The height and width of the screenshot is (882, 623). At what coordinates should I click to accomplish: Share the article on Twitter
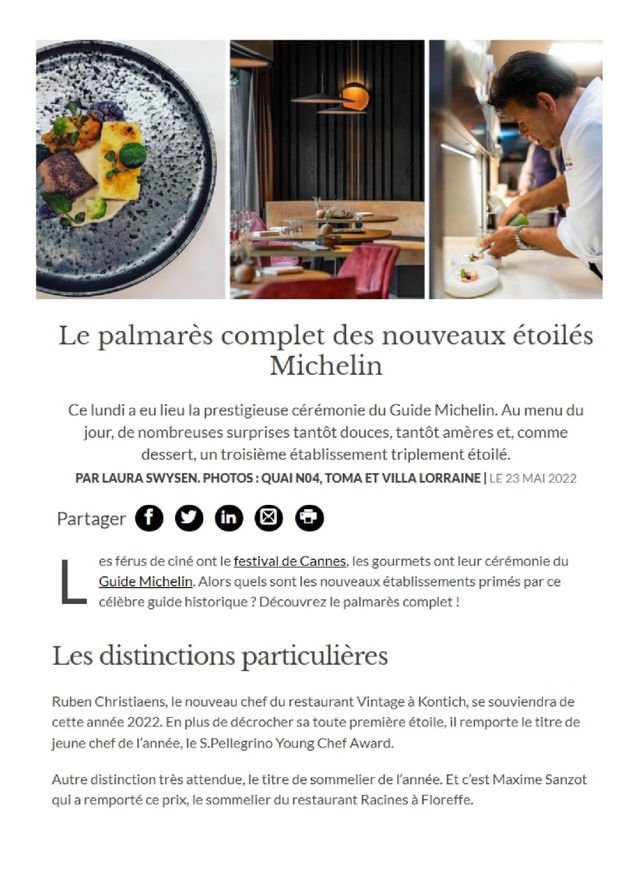click(x=189, y=518)
